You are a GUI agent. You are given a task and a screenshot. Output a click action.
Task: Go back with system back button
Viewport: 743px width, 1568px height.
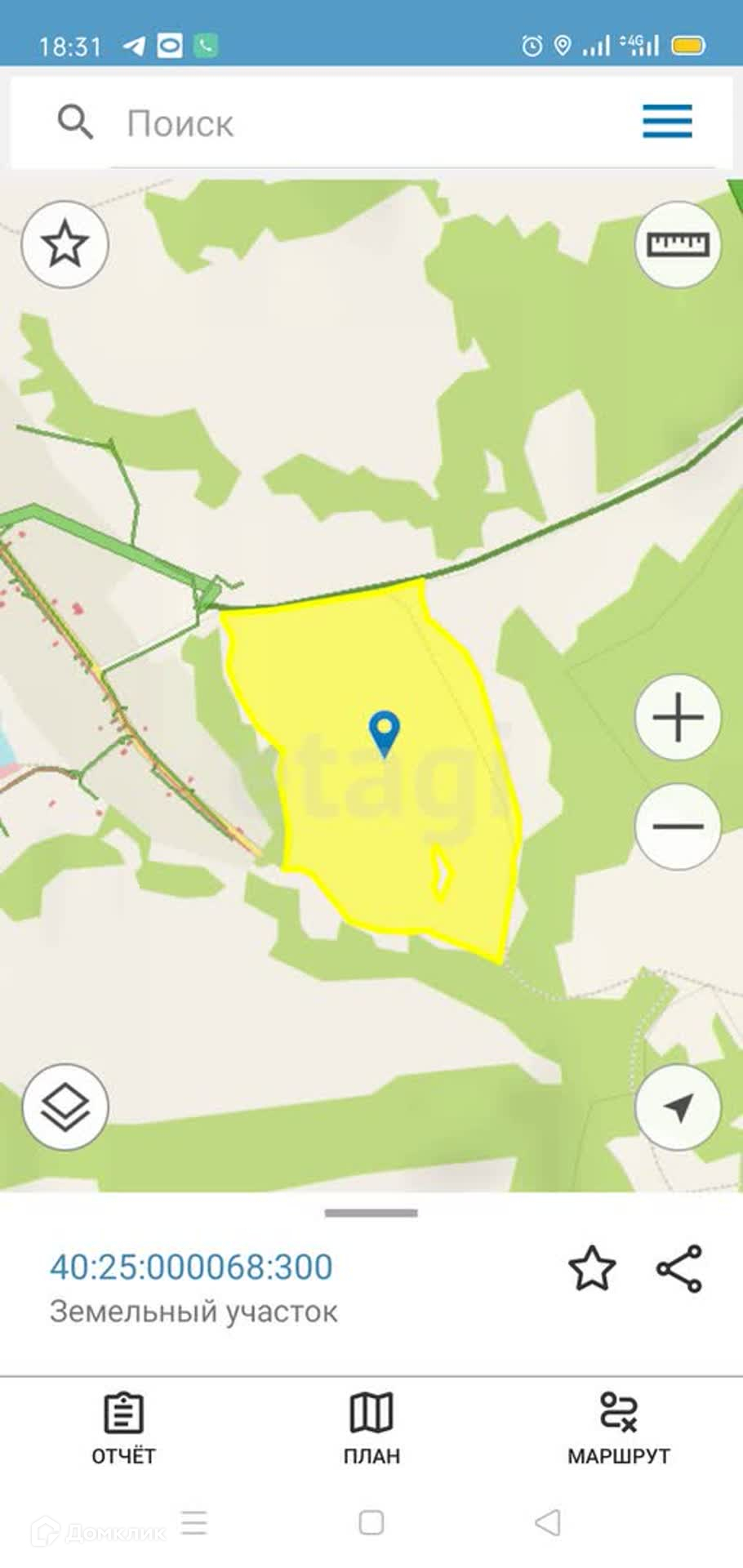click(548, 1522)
